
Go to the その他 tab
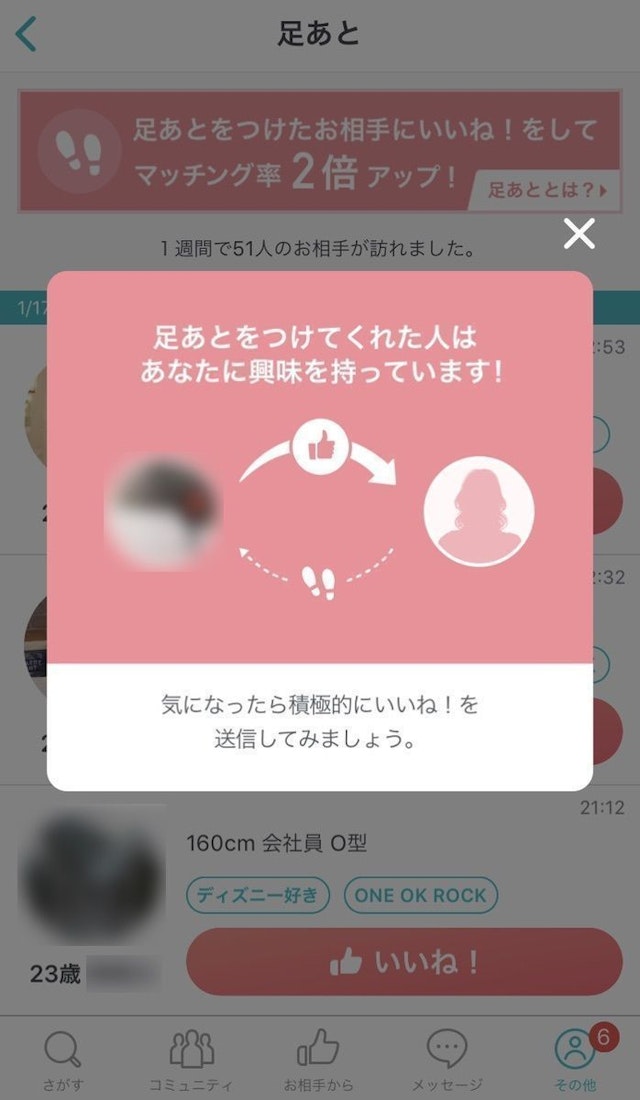pyautogui.click(x=575, y=1060)
